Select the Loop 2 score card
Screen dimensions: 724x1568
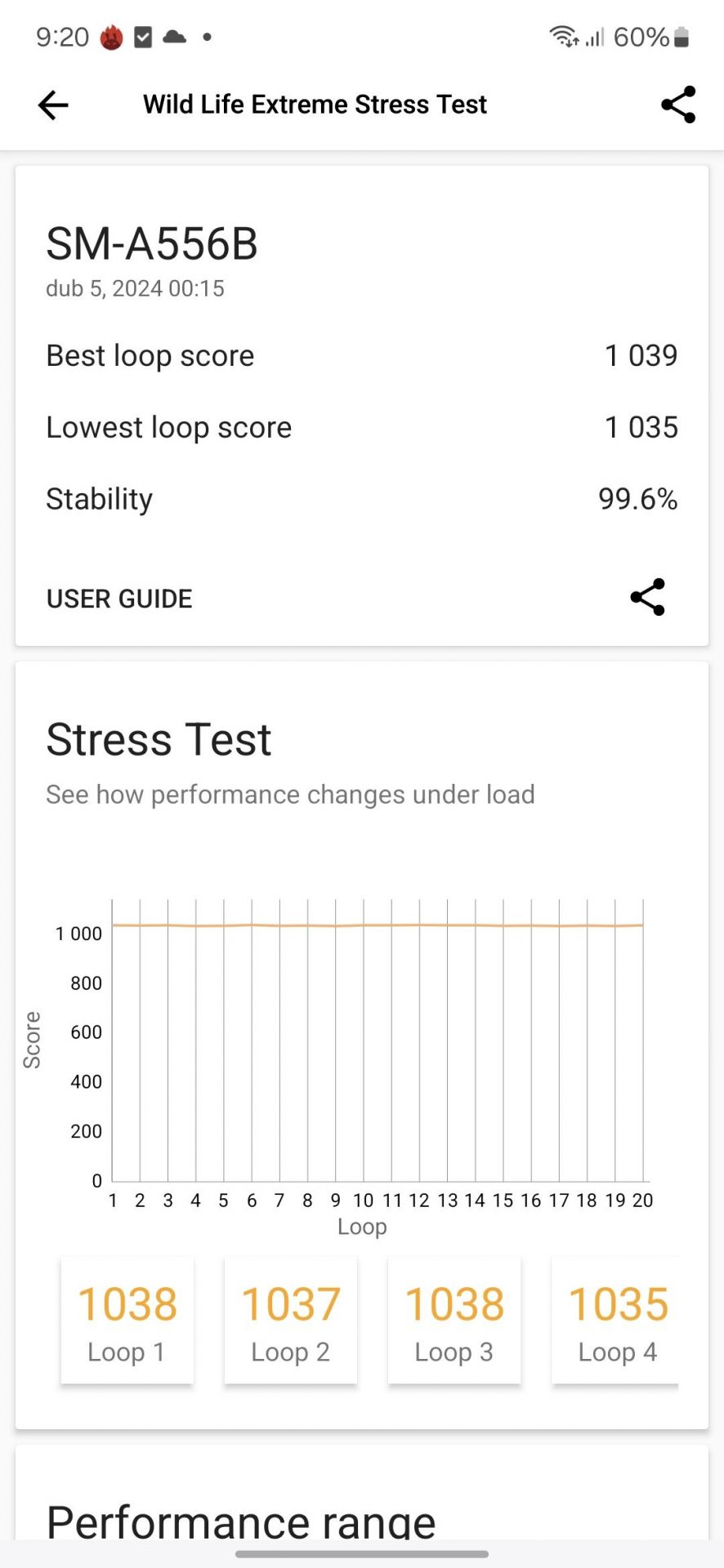tap(291, 1321)
